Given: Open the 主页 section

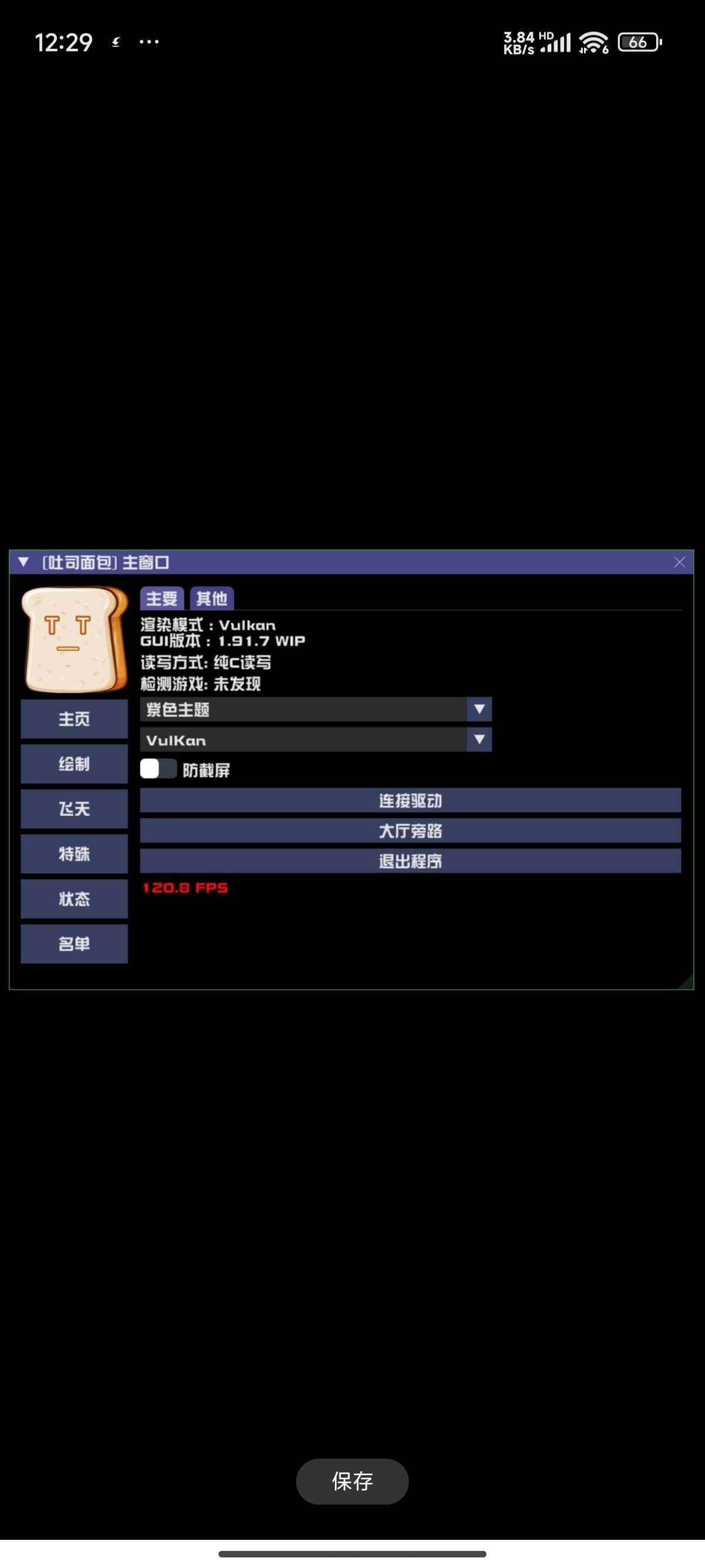Looking at the screenshot, I should point(74,719).
